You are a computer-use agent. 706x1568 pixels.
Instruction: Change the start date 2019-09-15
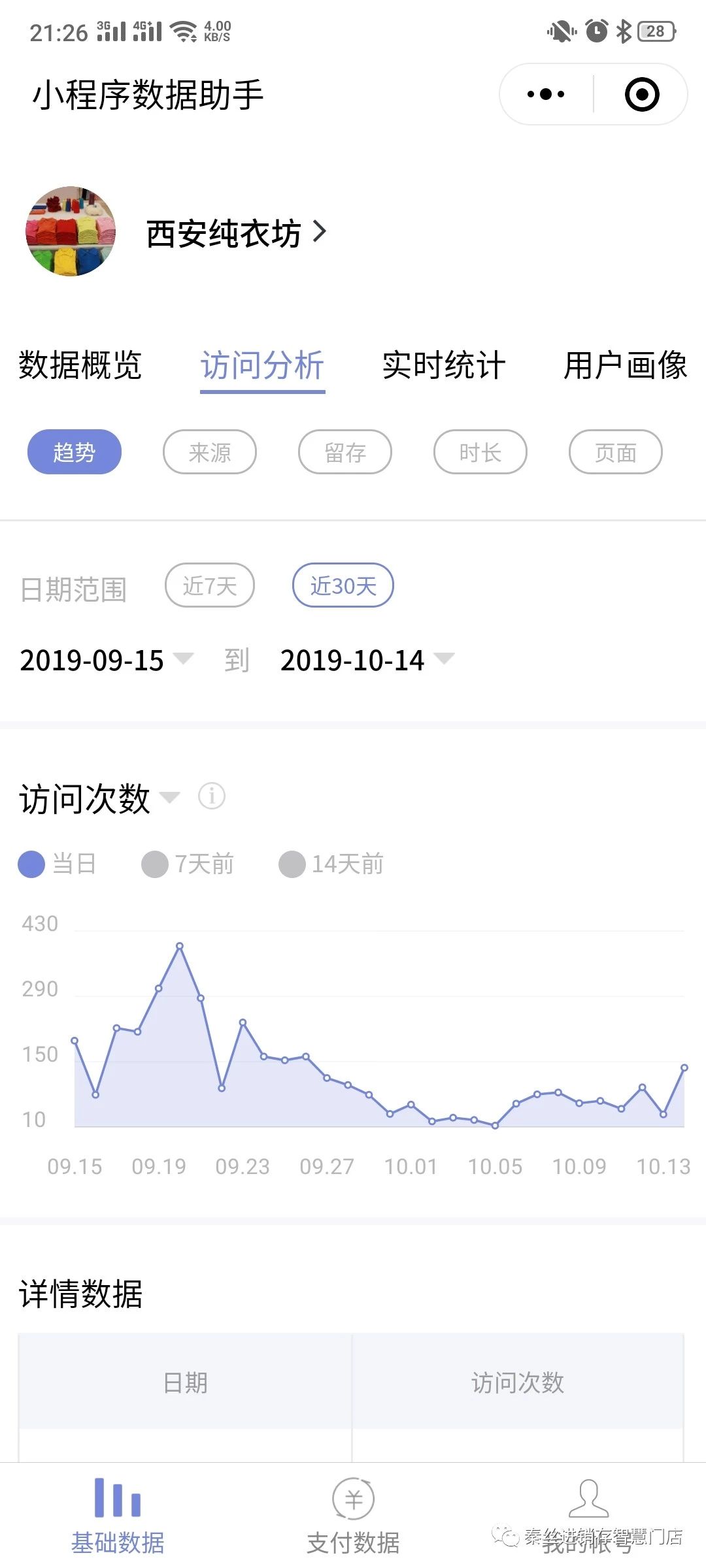tap(107, 660)
